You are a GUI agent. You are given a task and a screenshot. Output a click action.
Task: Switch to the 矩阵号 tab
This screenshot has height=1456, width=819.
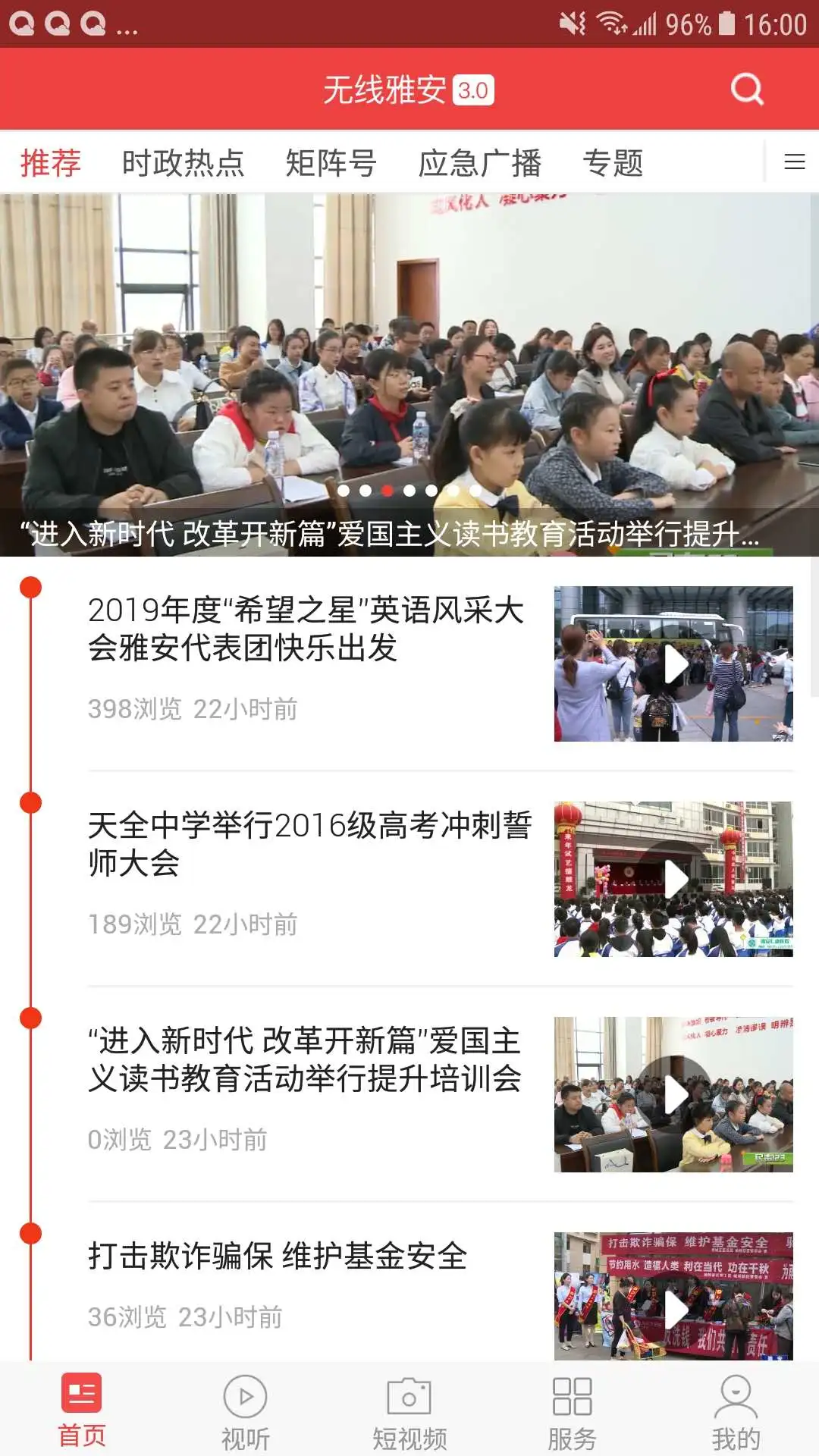tap(331, 163)
